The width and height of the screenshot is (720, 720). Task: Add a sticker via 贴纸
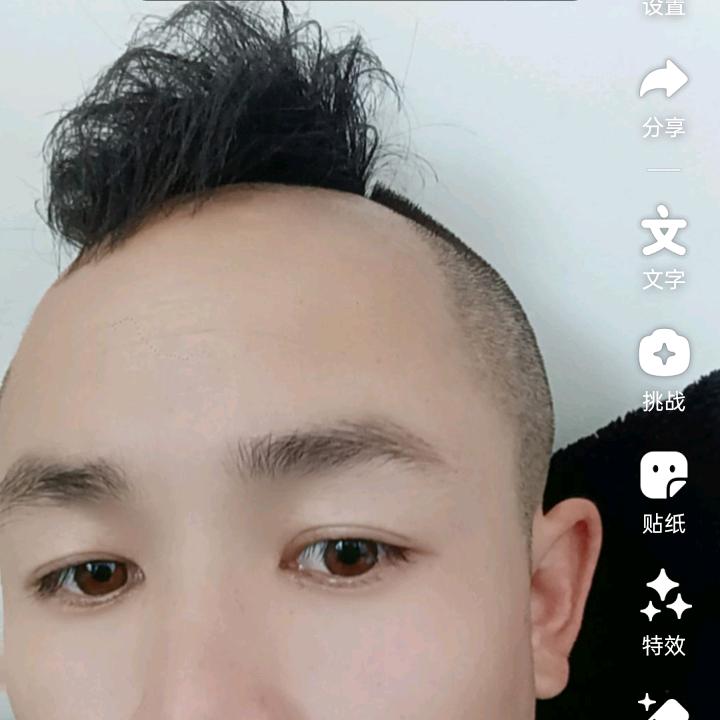(x=664, y=476)
